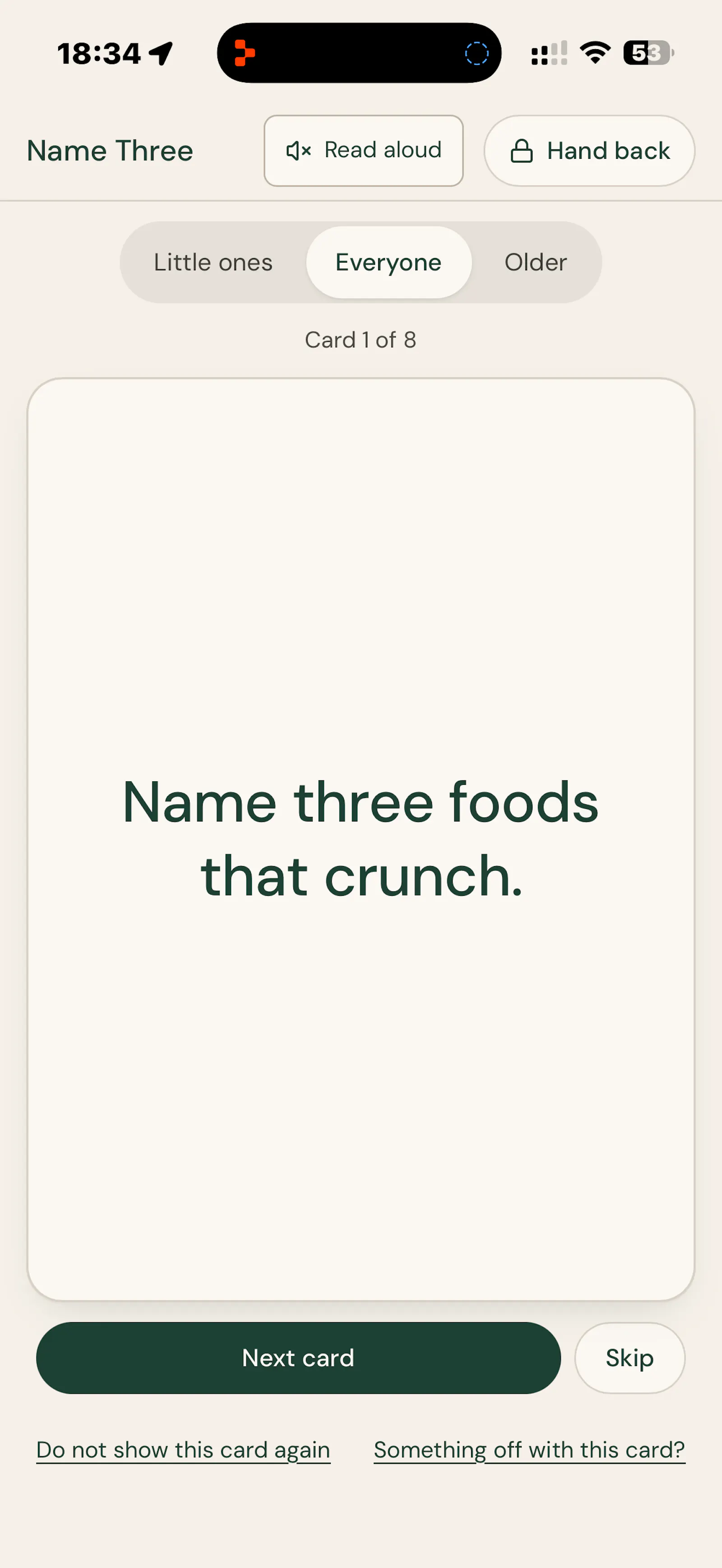
Task: Switch to the Little ones level
Action: tap(213, 263)
